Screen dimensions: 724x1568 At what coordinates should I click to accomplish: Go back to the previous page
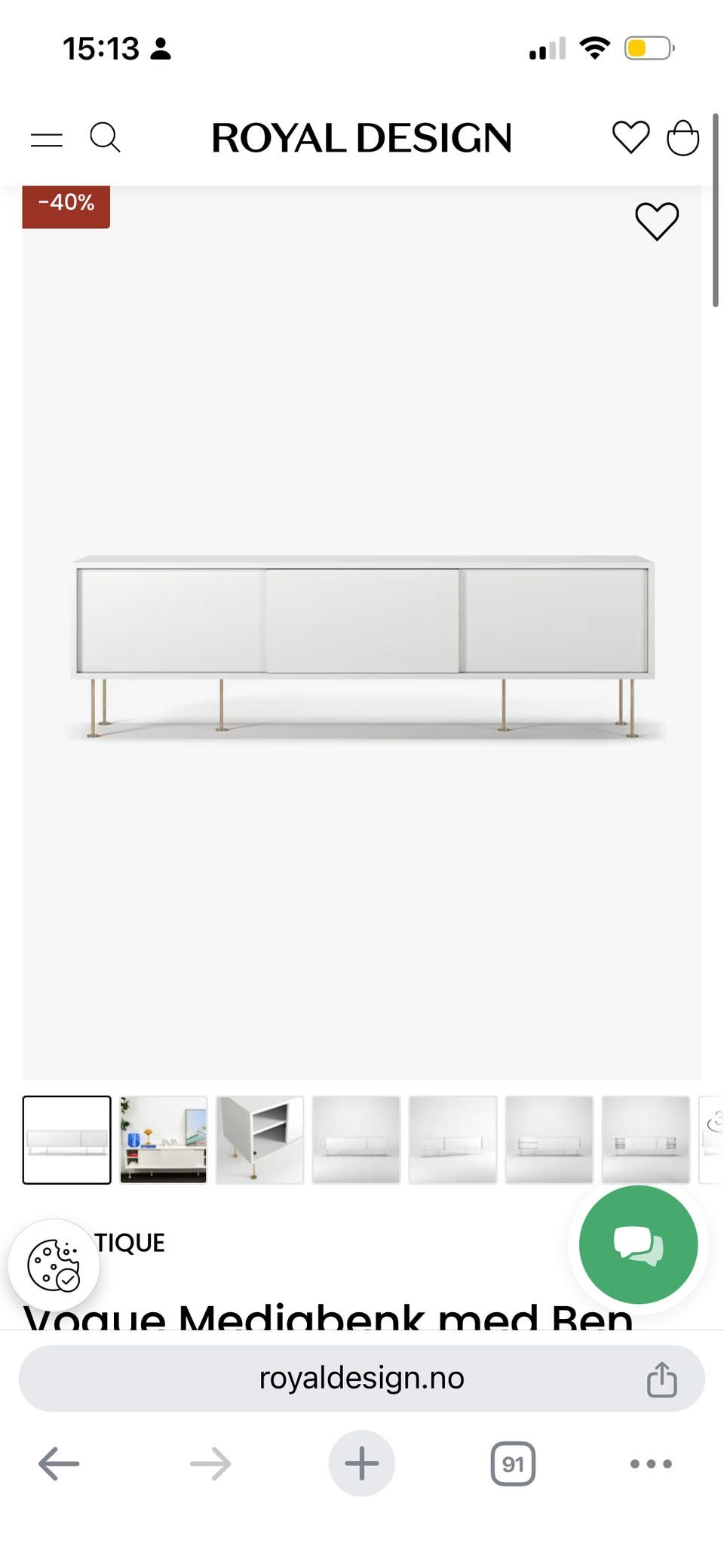click(x=59, y=1464)
